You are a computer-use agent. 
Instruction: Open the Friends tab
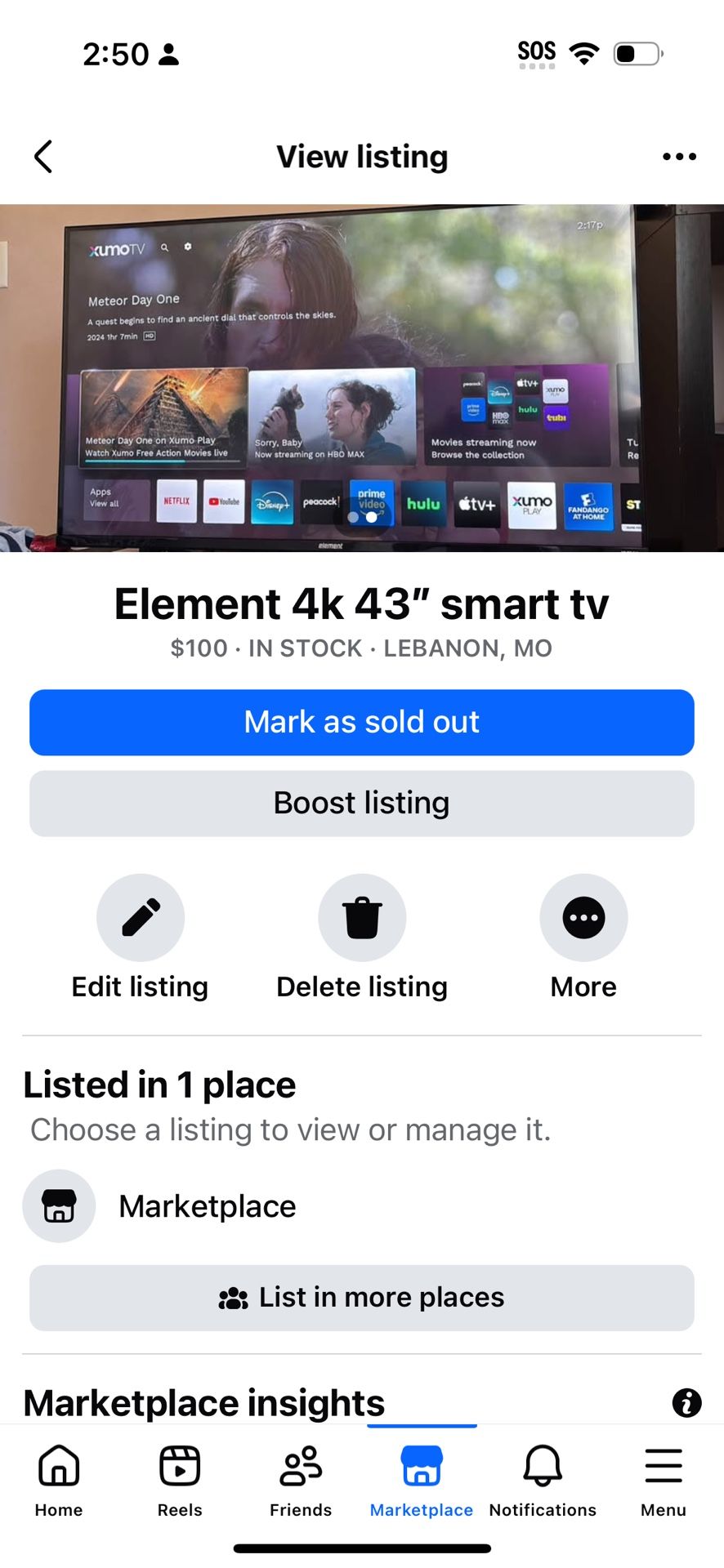[301, 1481]
